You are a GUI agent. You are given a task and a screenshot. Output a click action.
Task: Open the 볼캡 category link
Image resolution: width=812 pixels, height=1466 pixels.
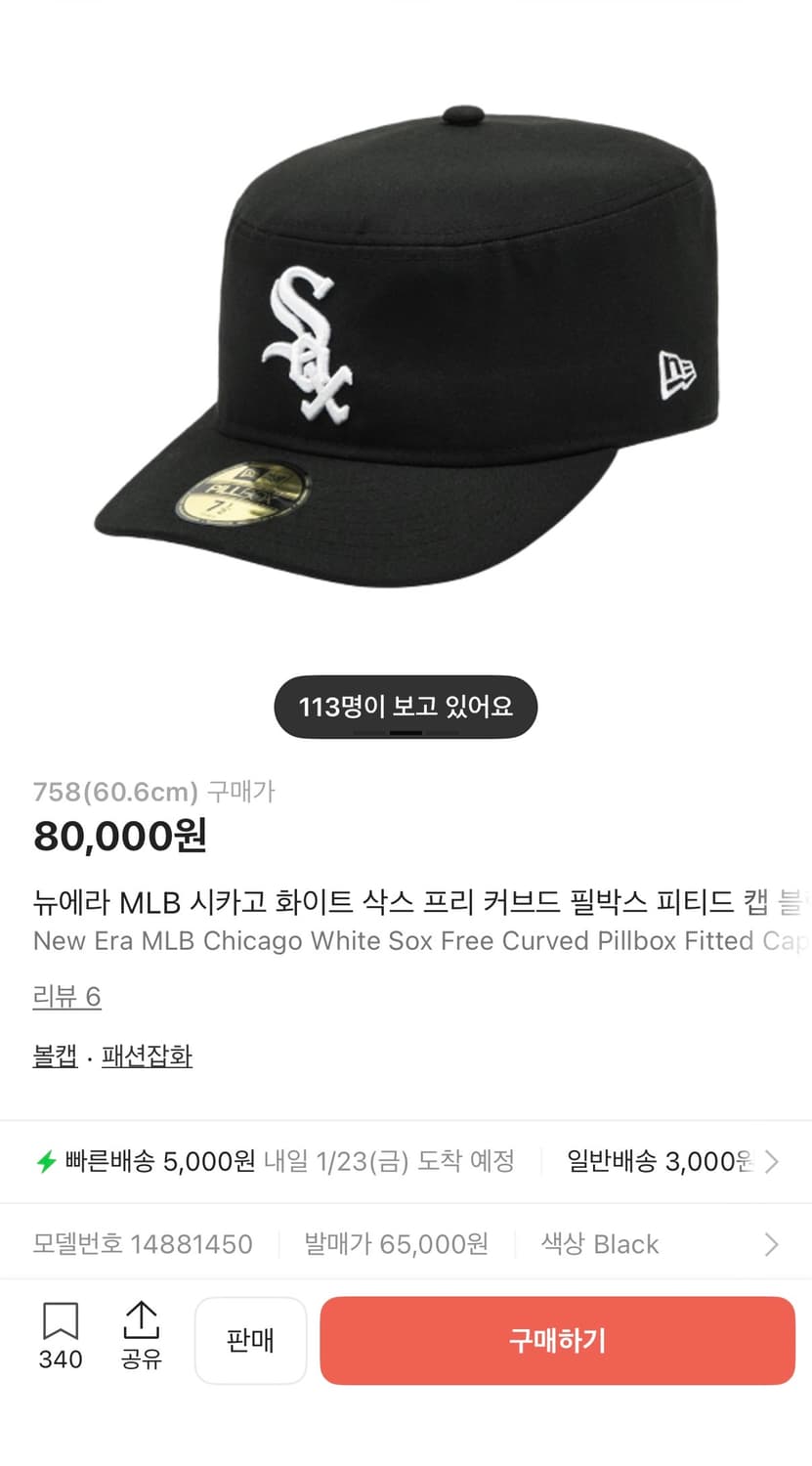point(55,1056)
